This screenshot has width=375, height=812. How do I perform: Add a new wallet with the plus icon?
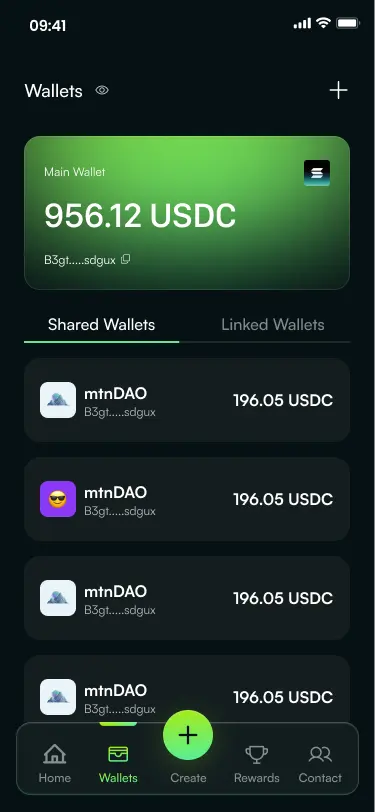(338, 90)
